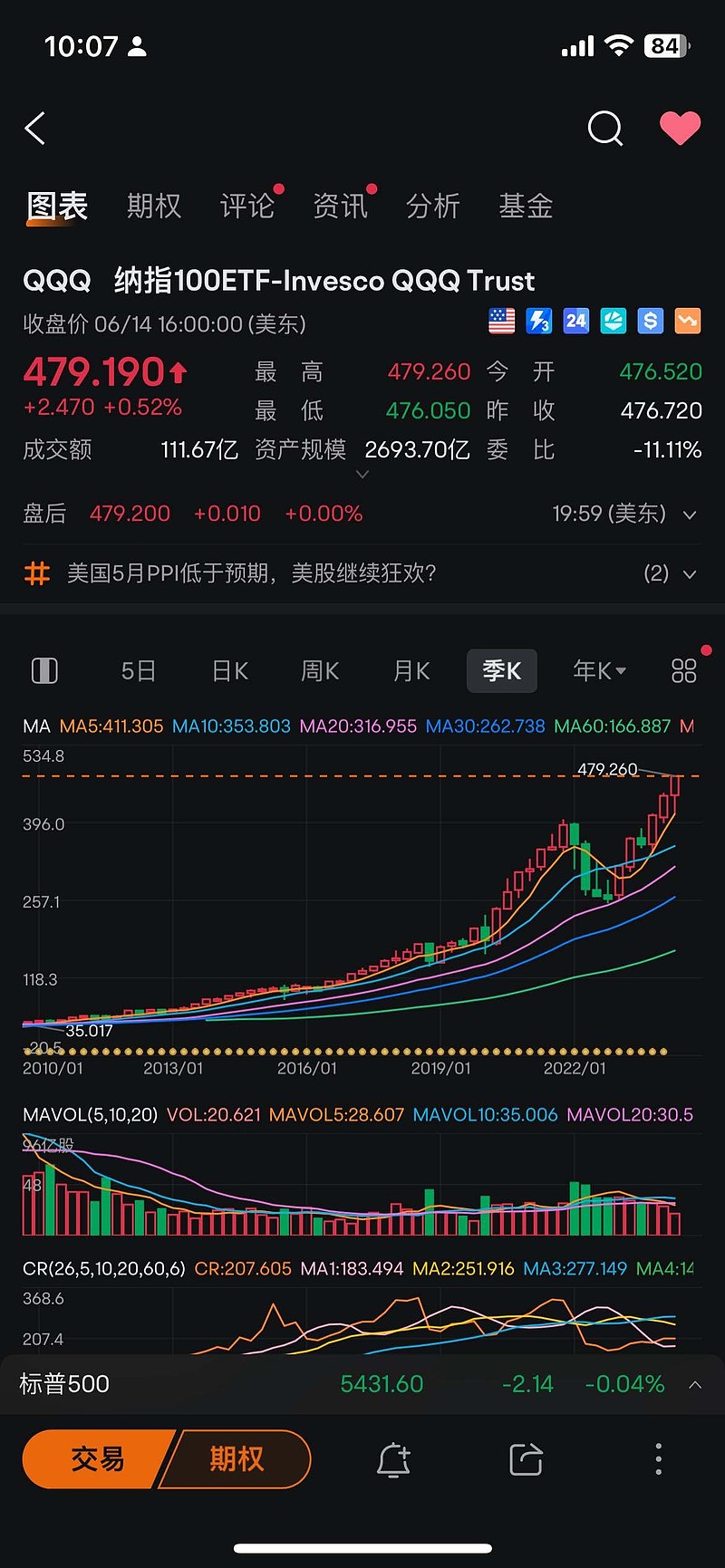Tap the orange 交易 button
This screenshot has height=1568, width=725.
(x=97, y=1459)
